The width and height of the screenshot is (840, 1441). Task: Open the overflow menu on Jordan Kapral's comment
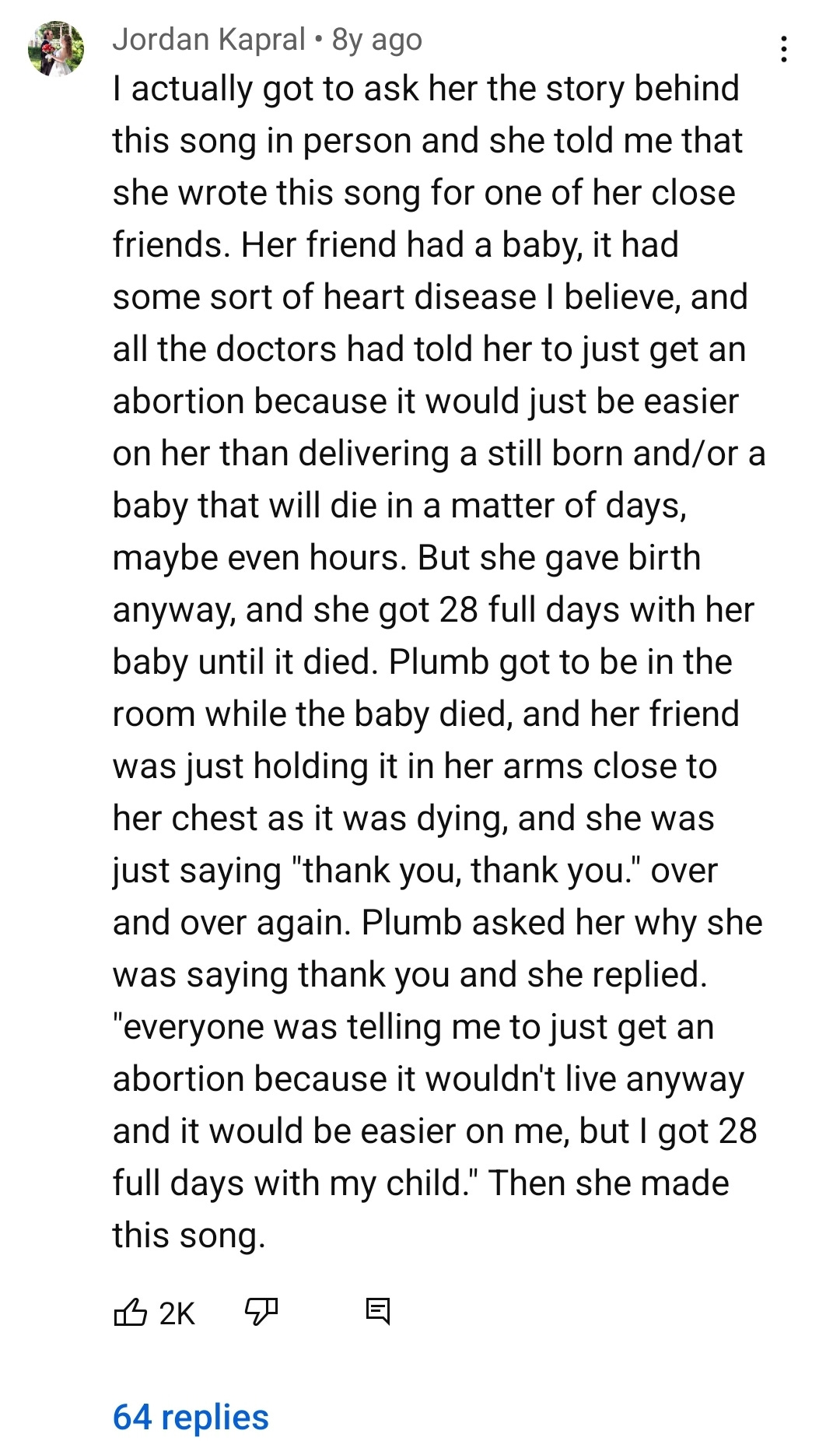[783, 49]
